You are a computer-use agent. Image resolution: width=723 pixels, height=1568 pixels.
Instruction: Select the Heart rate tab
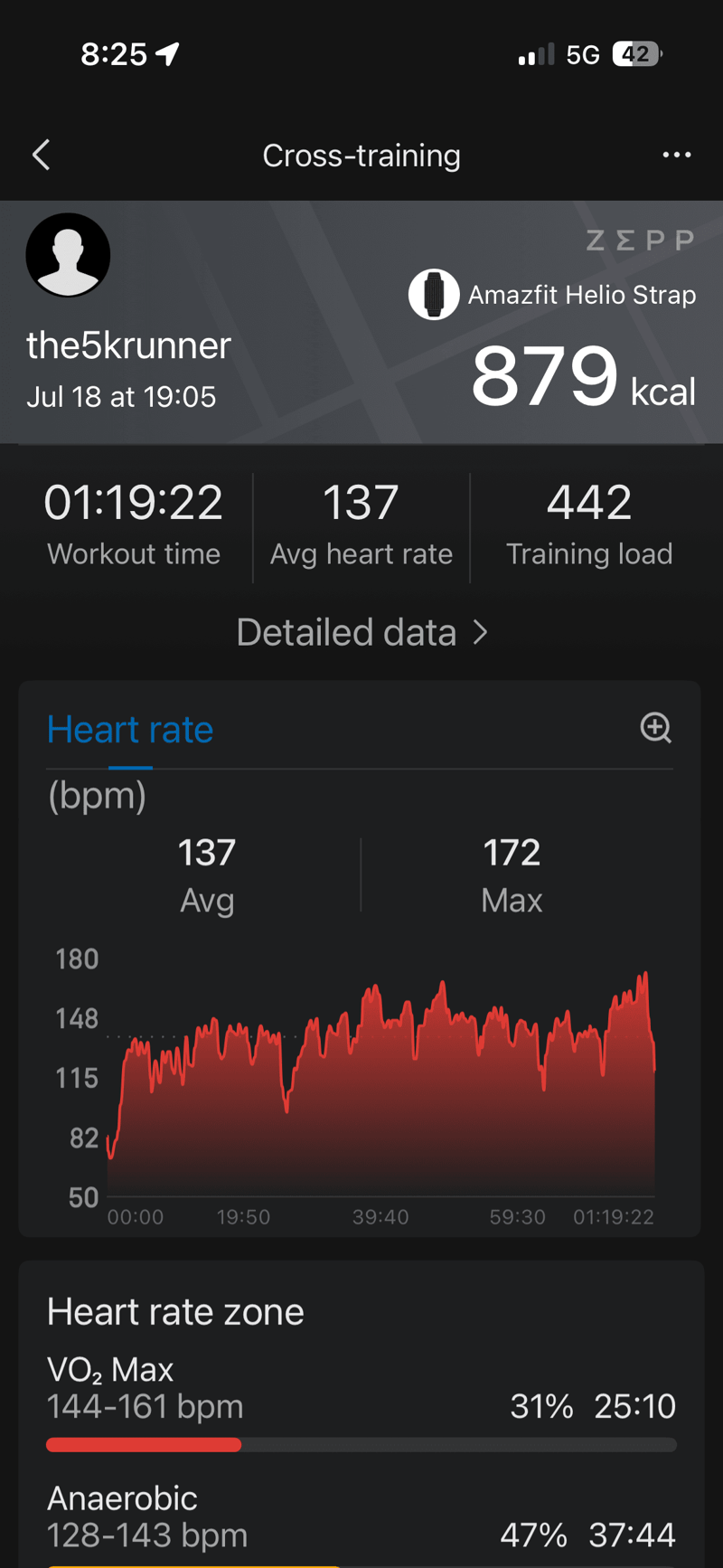[x=130, y=730]
